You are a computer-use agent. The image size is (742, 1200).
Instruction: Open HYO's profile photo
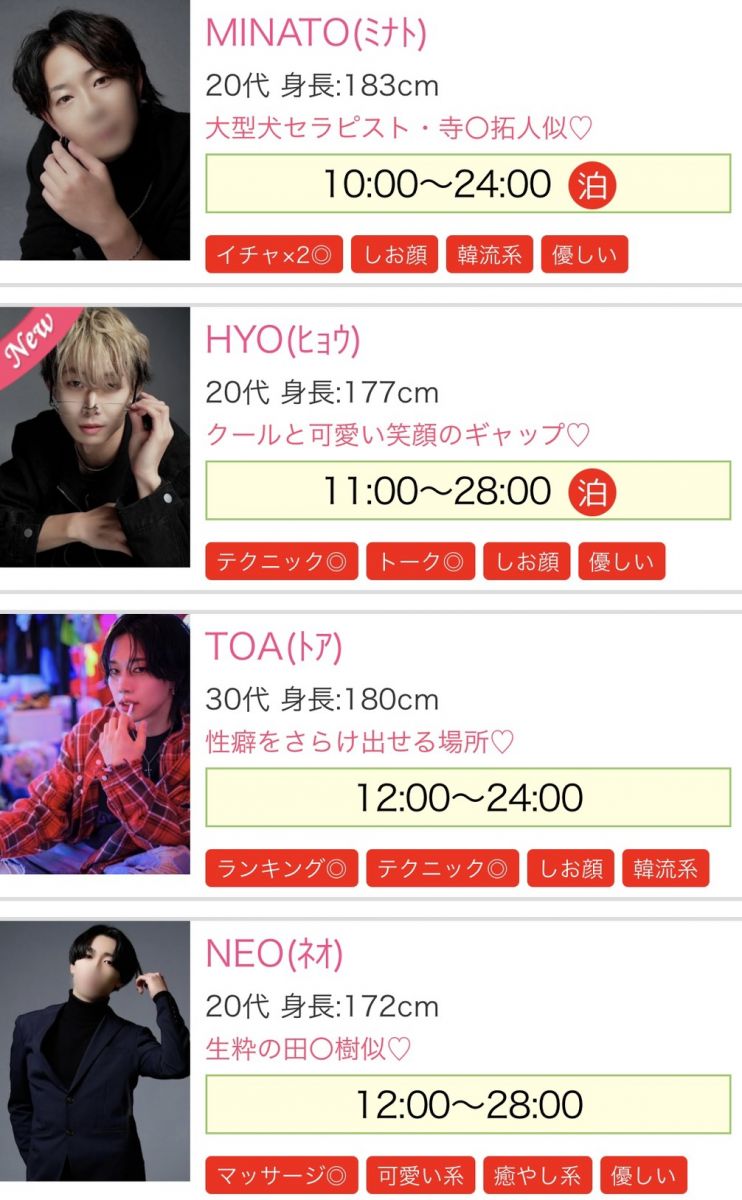click(x=95, y=437)
